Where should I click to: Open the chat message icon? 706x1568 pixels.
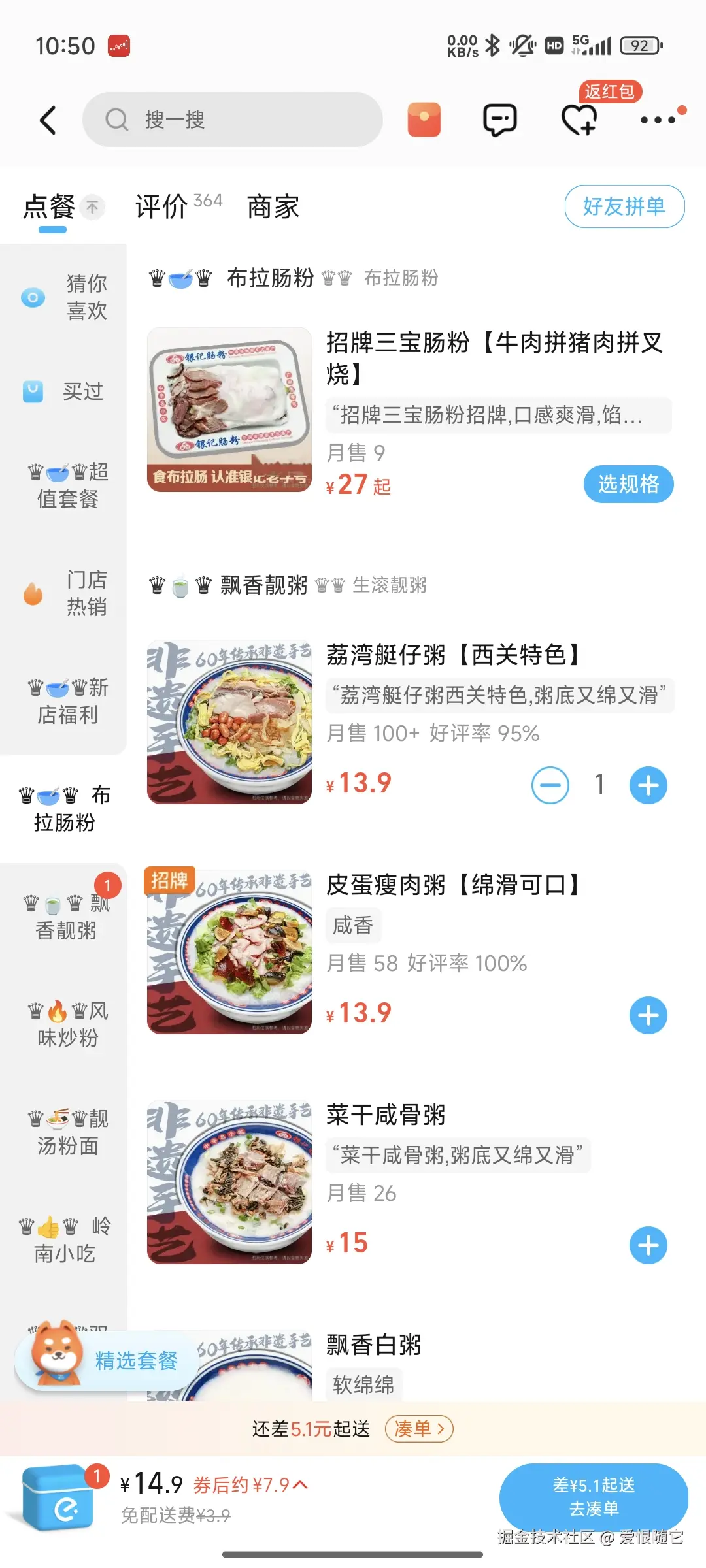499,120
